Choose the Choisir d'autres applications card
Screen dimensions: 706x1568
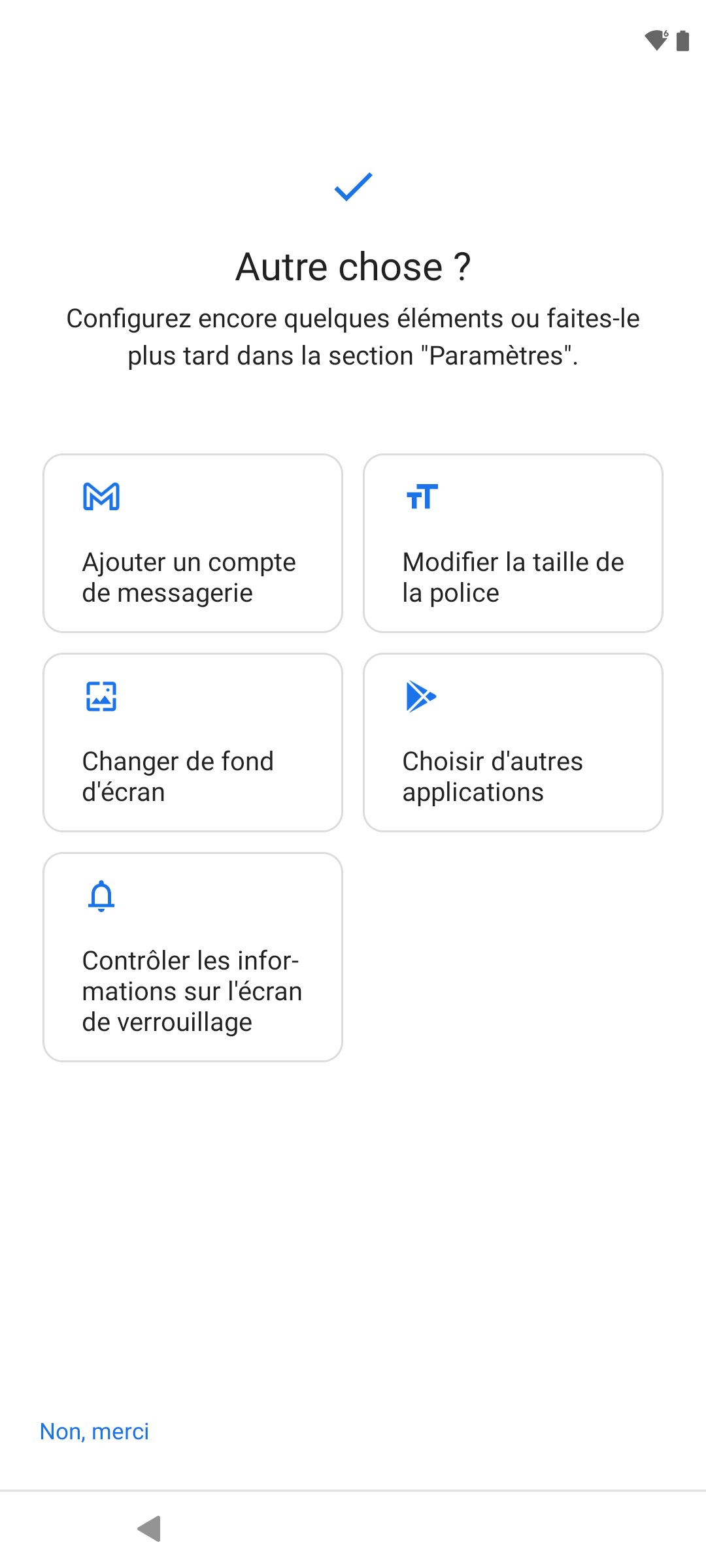(x=513, y=742)
